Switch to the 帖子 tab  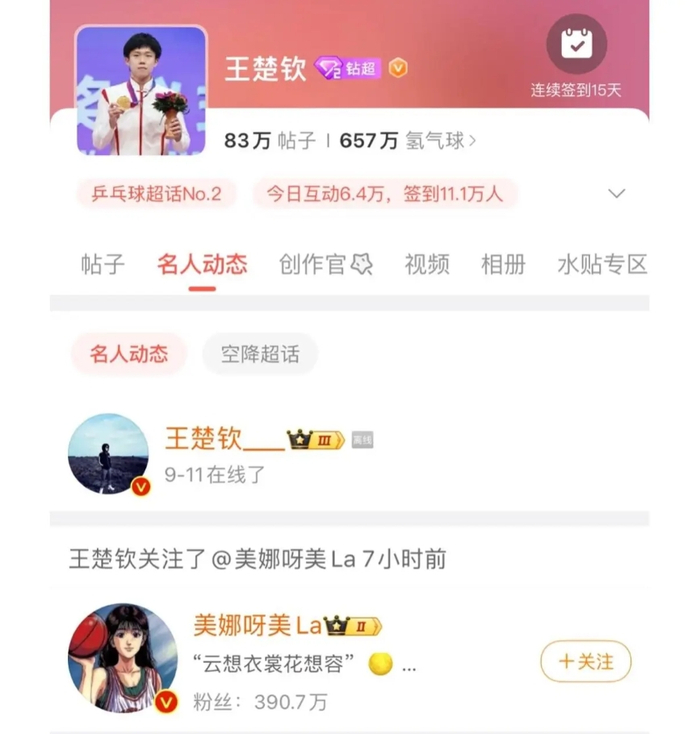[x=102, y=264]
